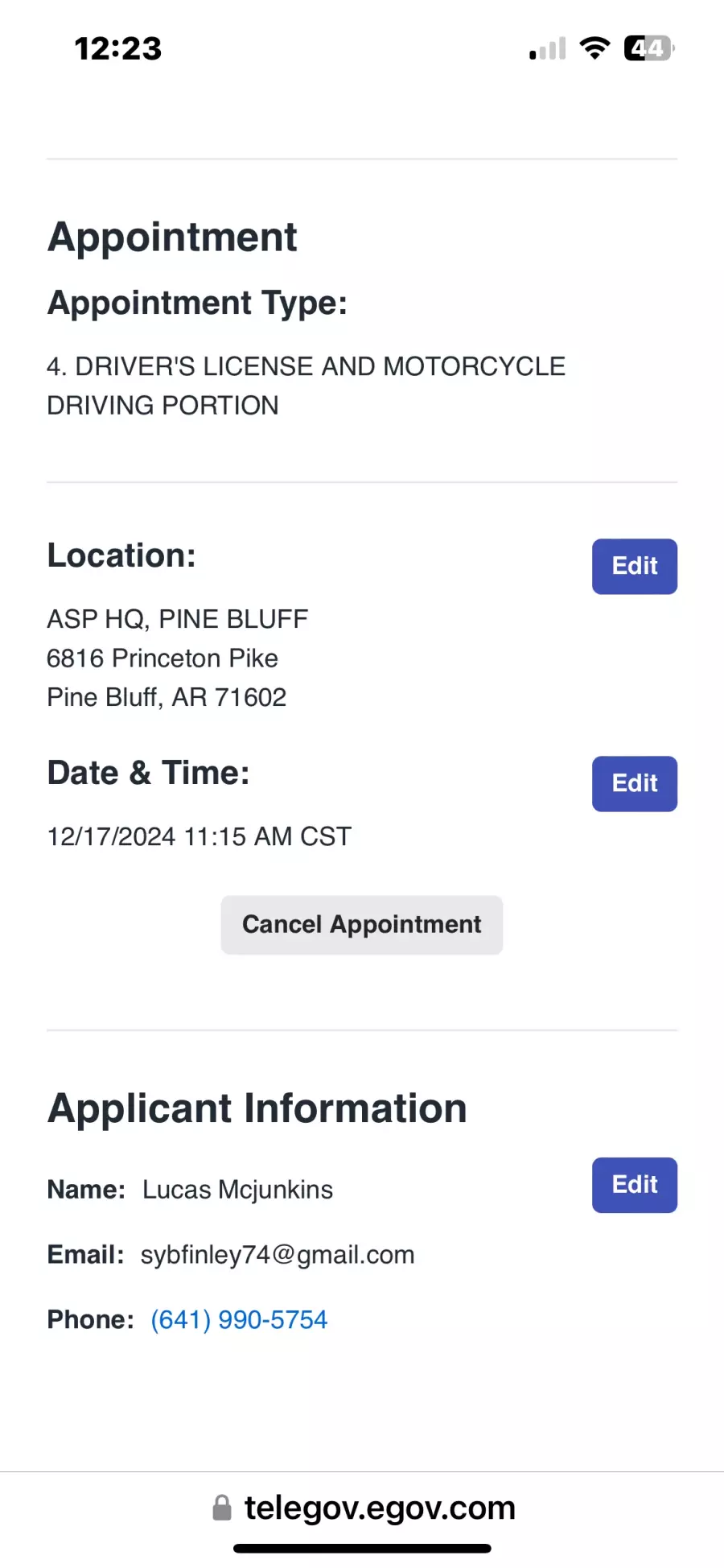Edit the applicant information
Image resolution: width=724 pixels, height=1568 pixels.
point(634,1185)
